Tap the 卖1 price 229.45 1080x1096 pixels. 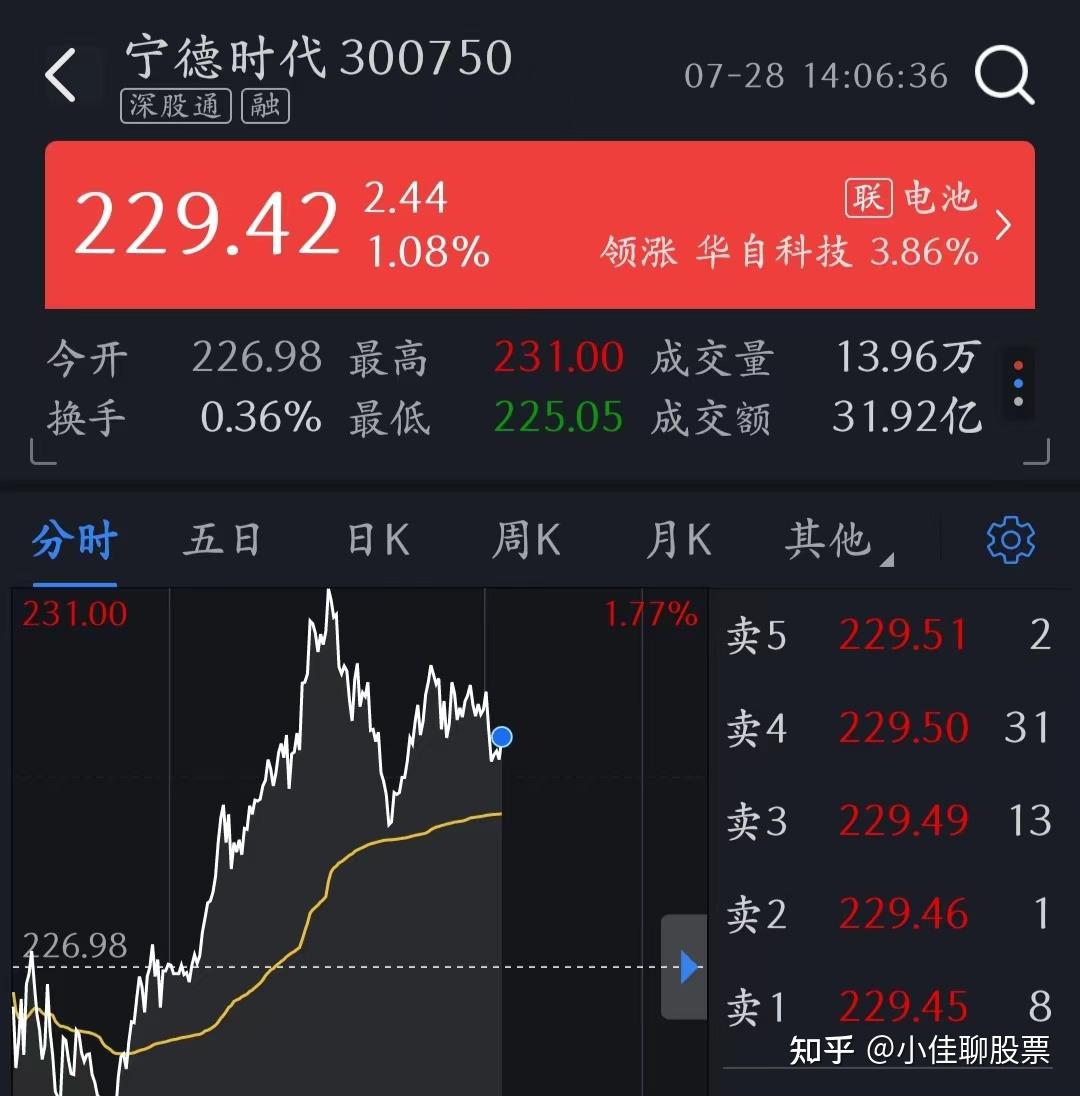click(903, 1006)
